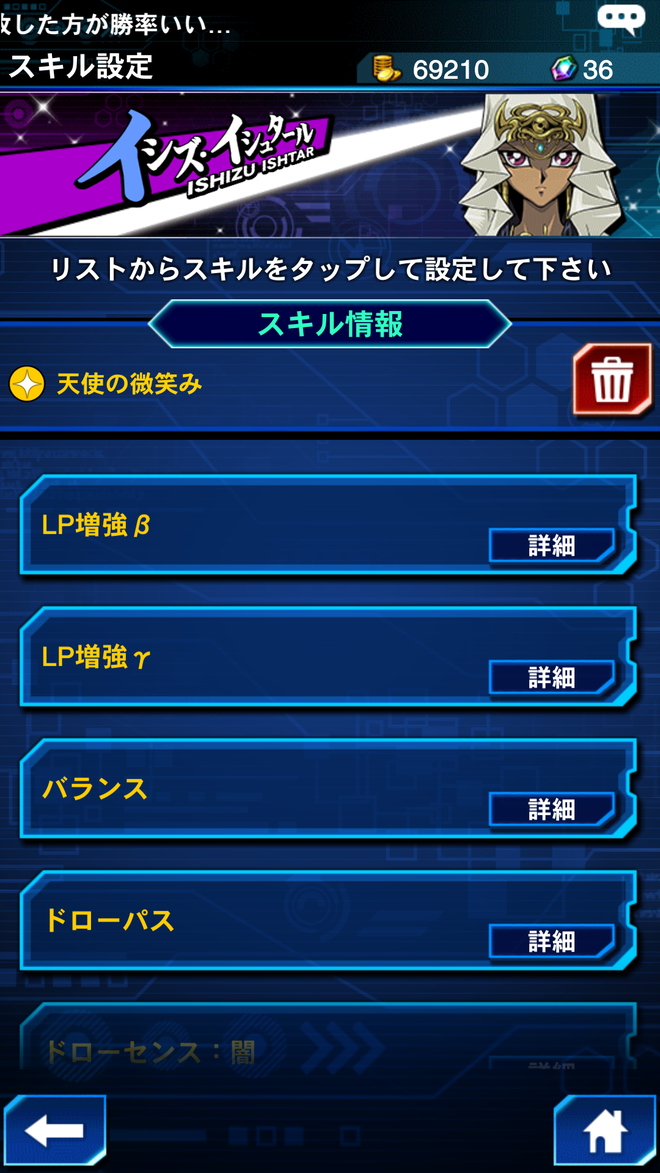This screenshot has height=1173, width=660.
Task: Open 詳細 for ドローパス
Action: 551,941
